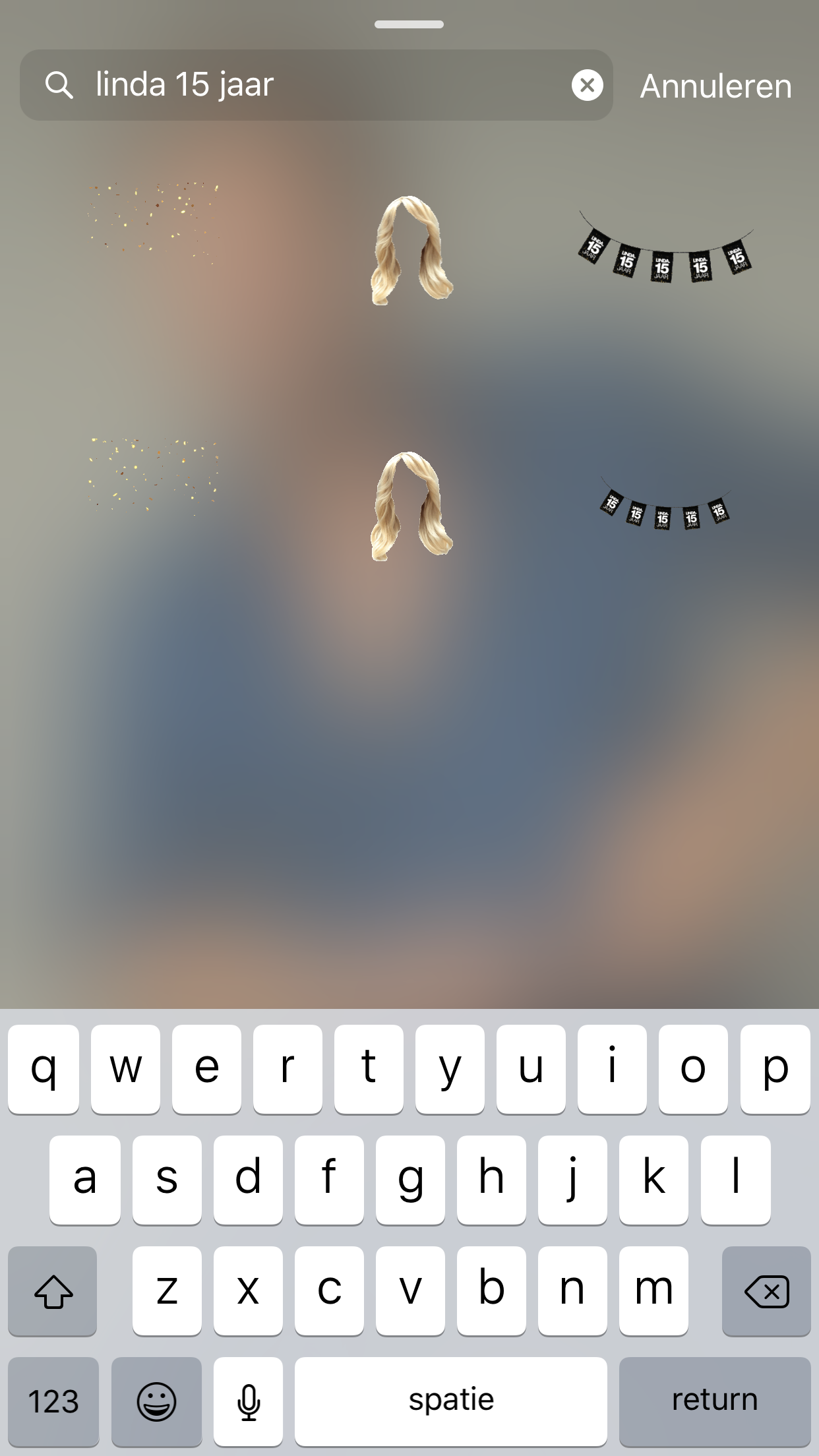The image size is (819, 1456).
Task: Tap Annuleren to cancel the search
Action: click(x=715, y=86)
